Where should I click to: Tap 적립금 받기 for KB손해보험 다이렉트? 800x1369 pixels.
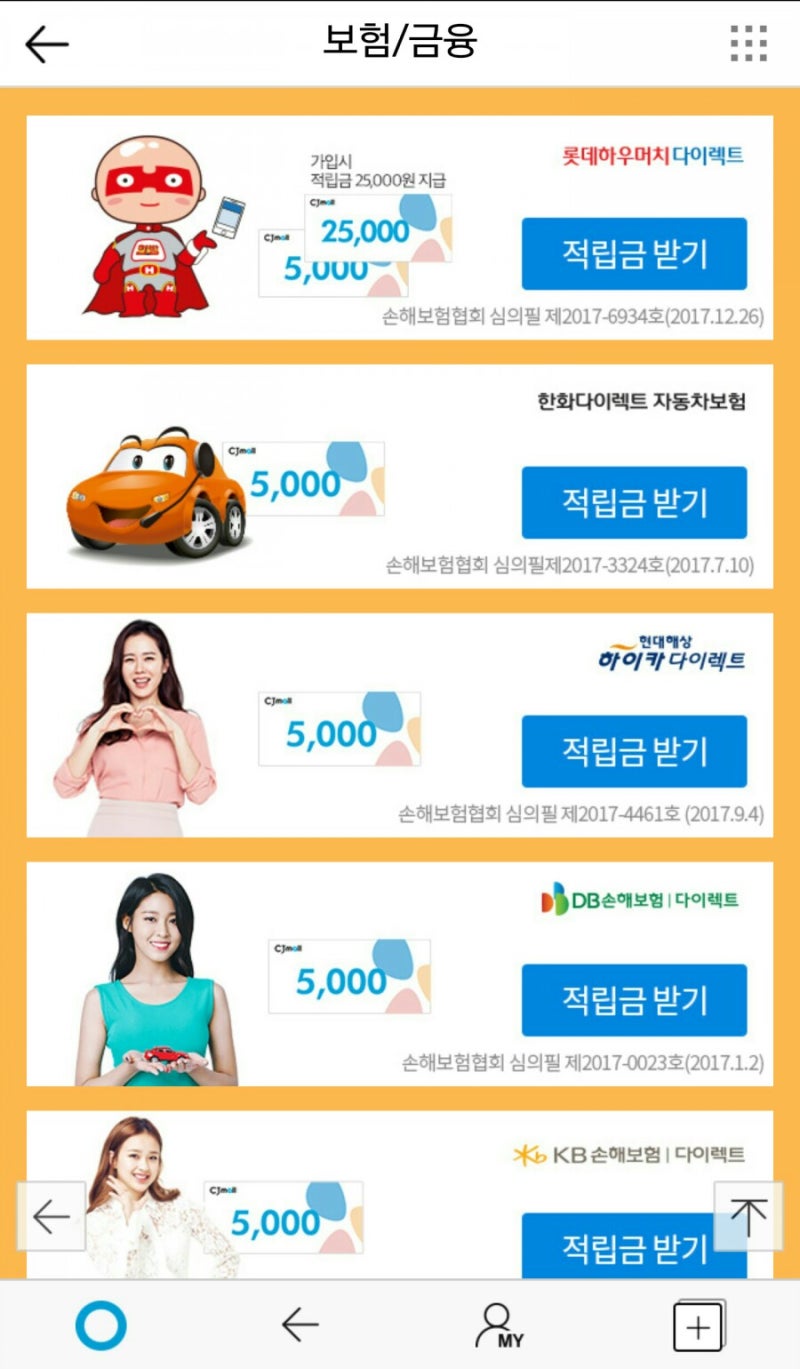(x=634, y=1246)
